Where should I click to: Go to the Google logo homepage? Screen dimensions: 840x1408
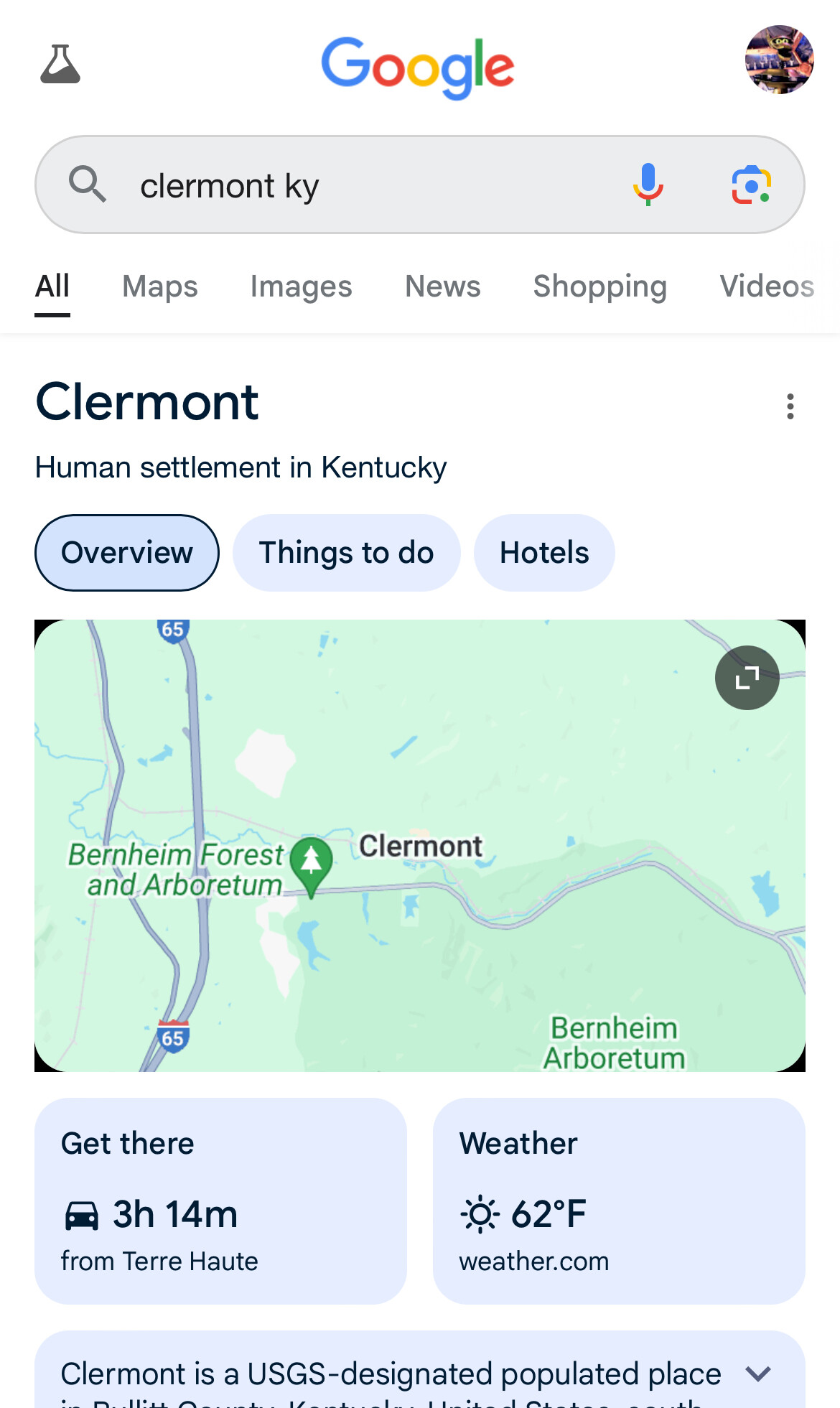418,67
